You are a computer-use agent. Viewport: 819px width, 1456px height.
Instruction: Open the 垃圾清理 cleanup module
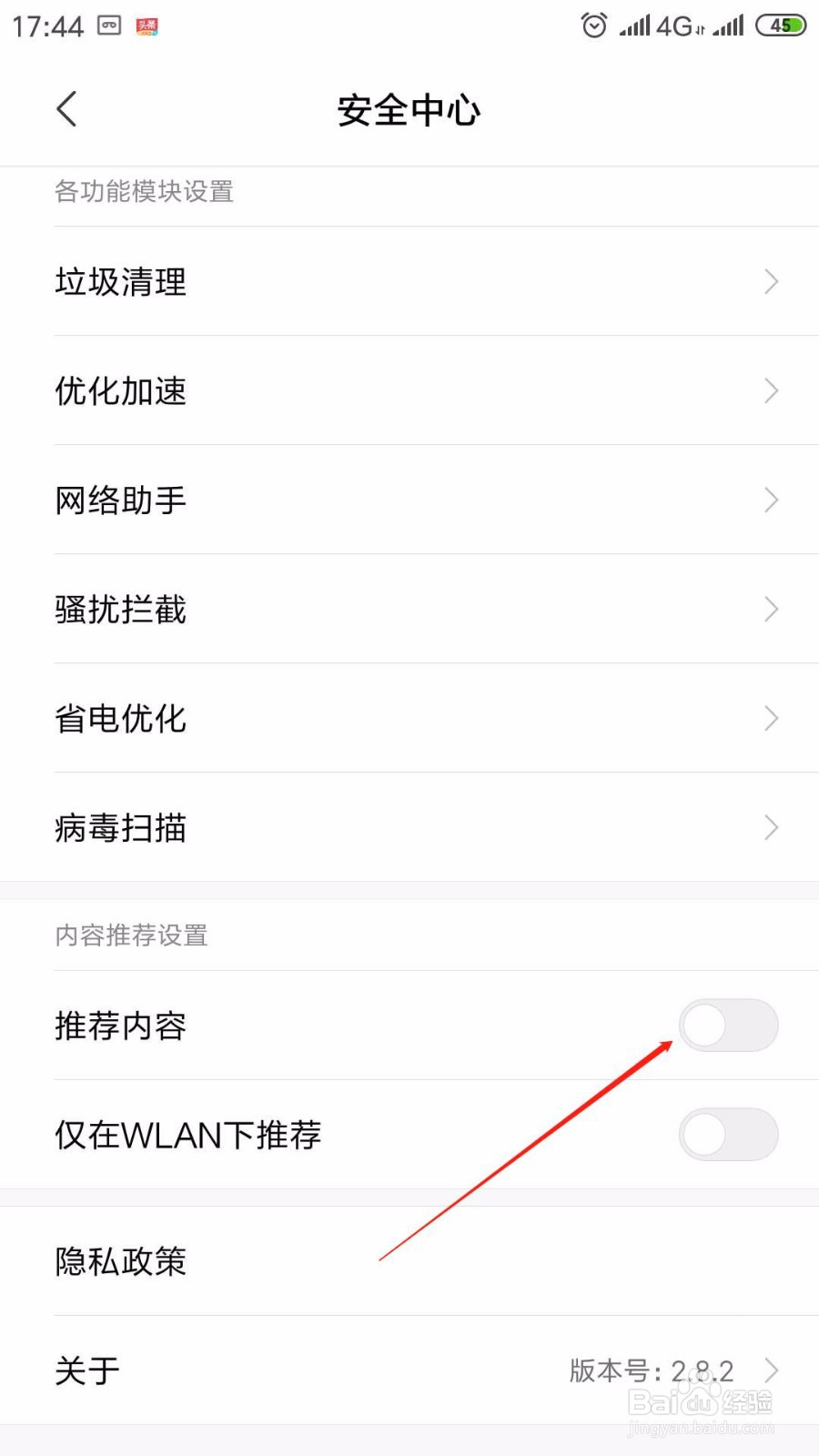(119, 282)
